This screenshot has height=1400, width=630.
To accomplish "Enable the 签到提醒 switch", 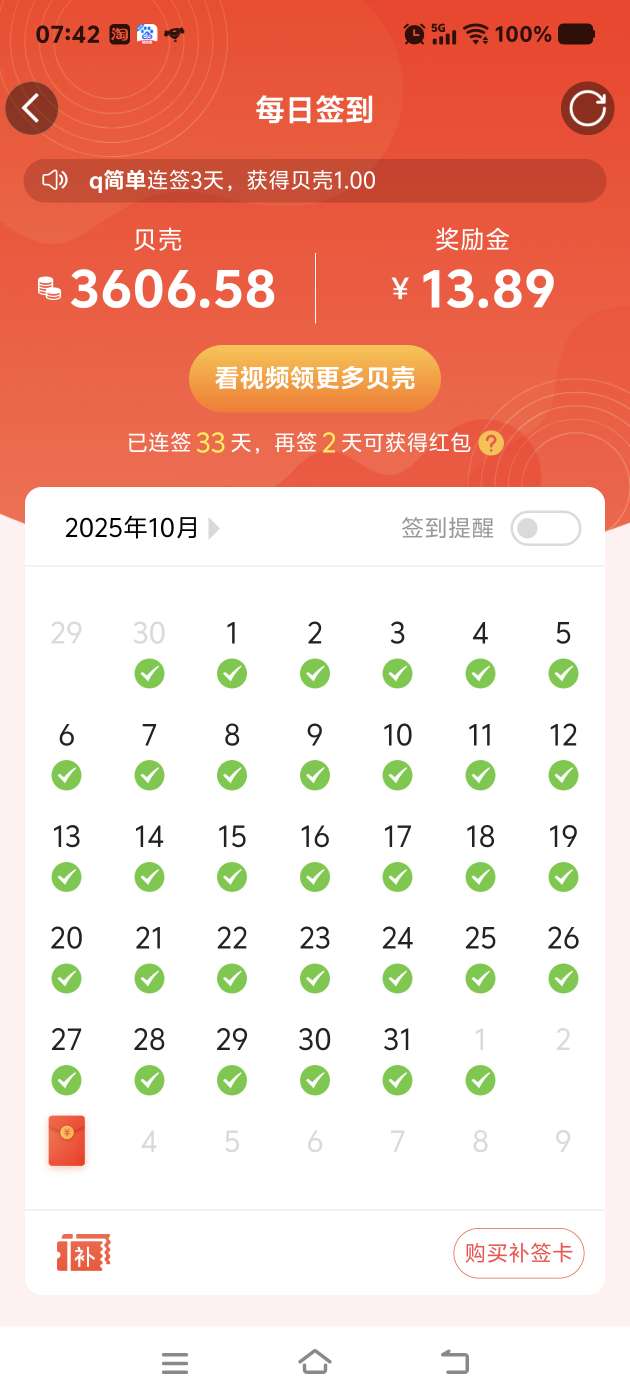I will tap(545, 528).
